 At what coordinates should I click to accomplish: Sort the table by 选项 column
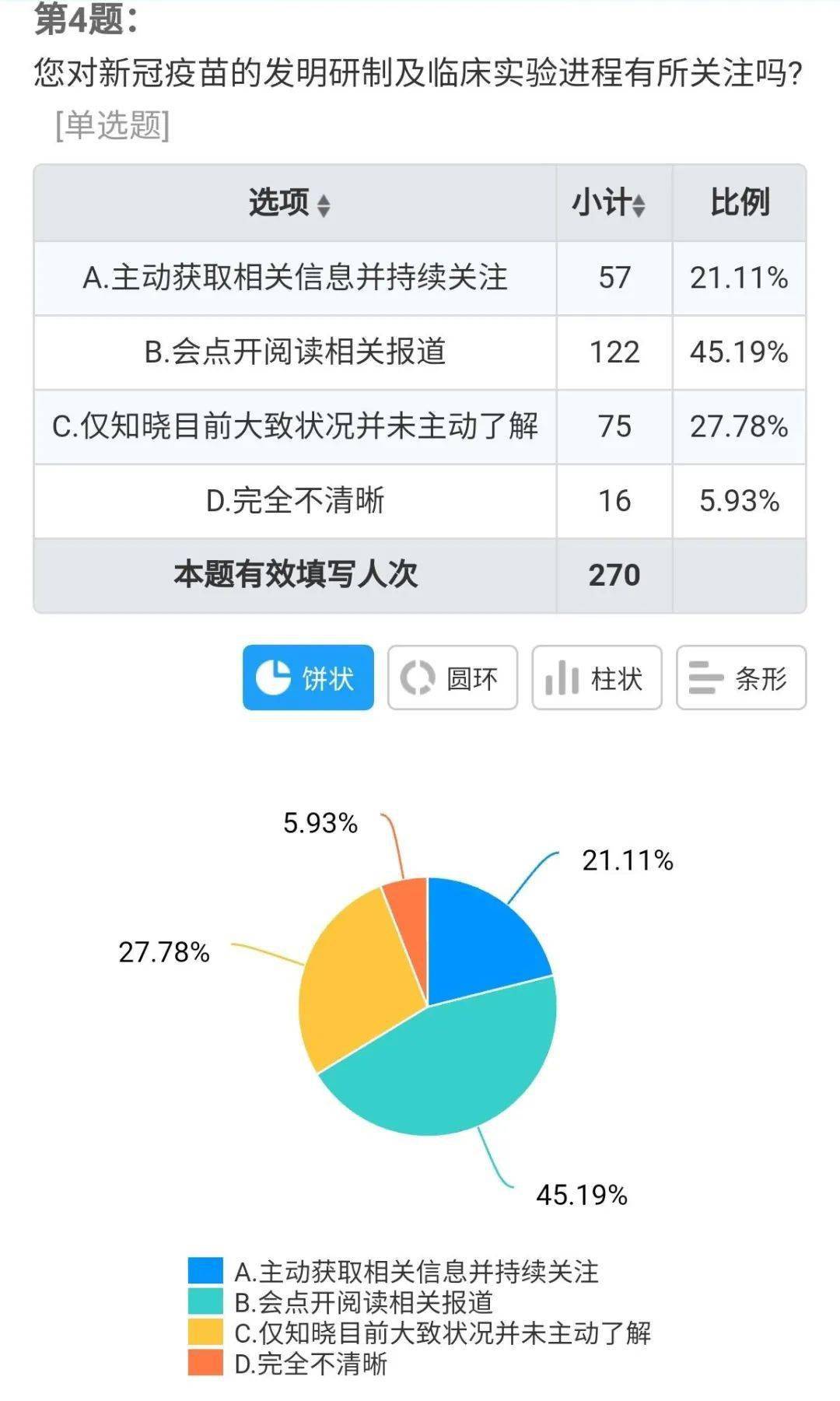323,205
